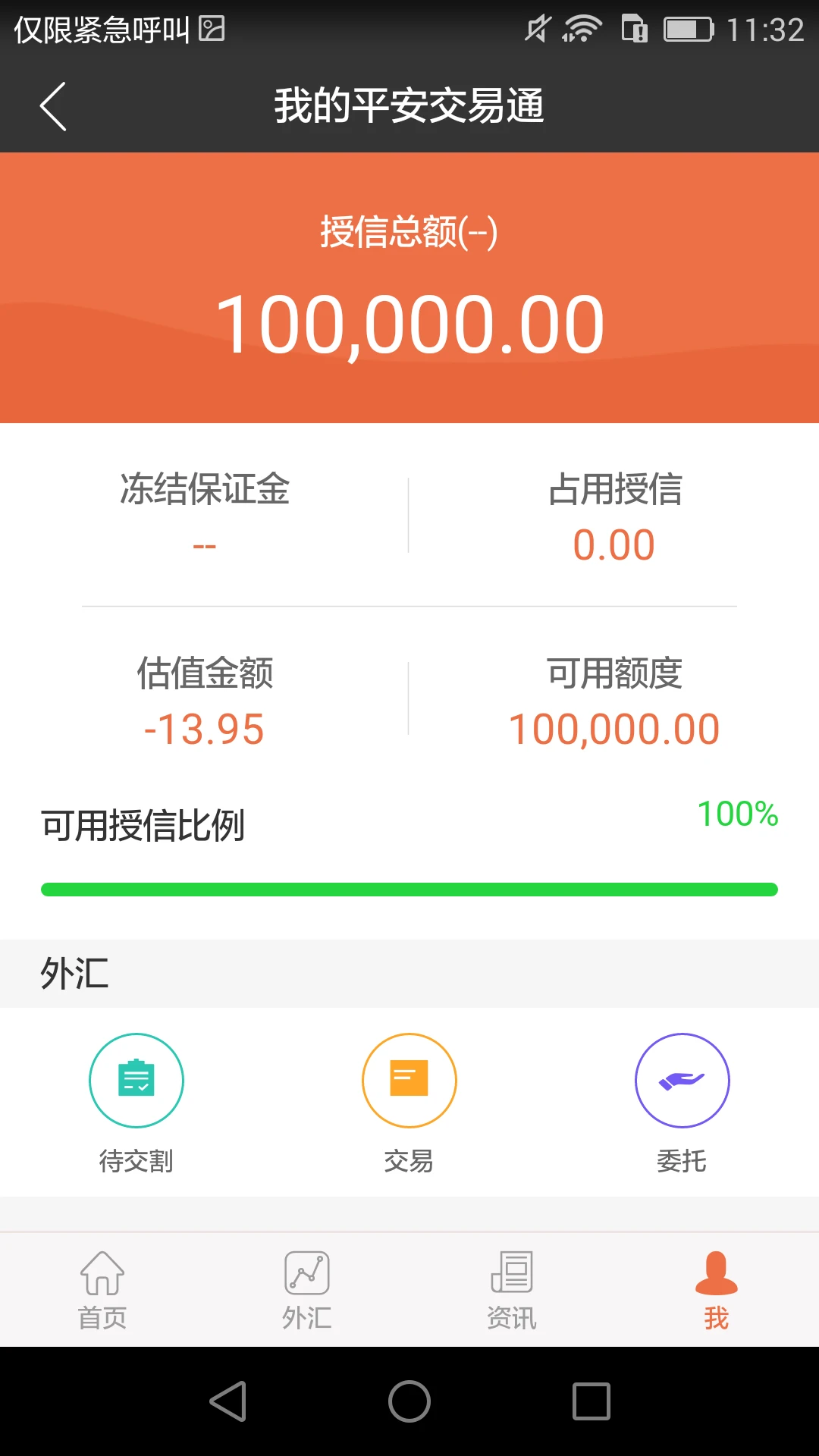The width and height of the screenshot is (819, 1456).
Task: Tap the back arrow in the title bar
Action: coord(53,105)
